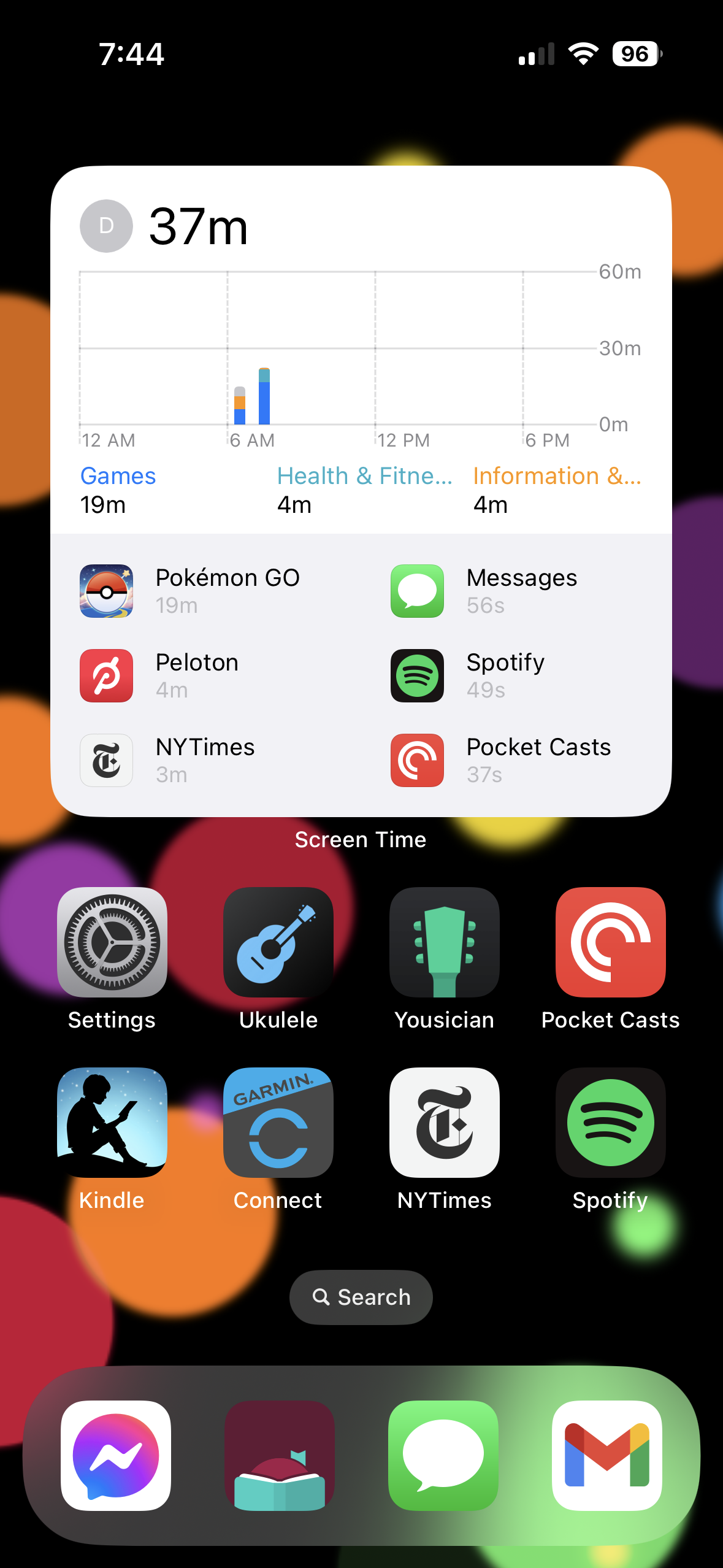Launch the Pocket Casts app icon
Screen dimensions: 723x1568
coord(611,942)
